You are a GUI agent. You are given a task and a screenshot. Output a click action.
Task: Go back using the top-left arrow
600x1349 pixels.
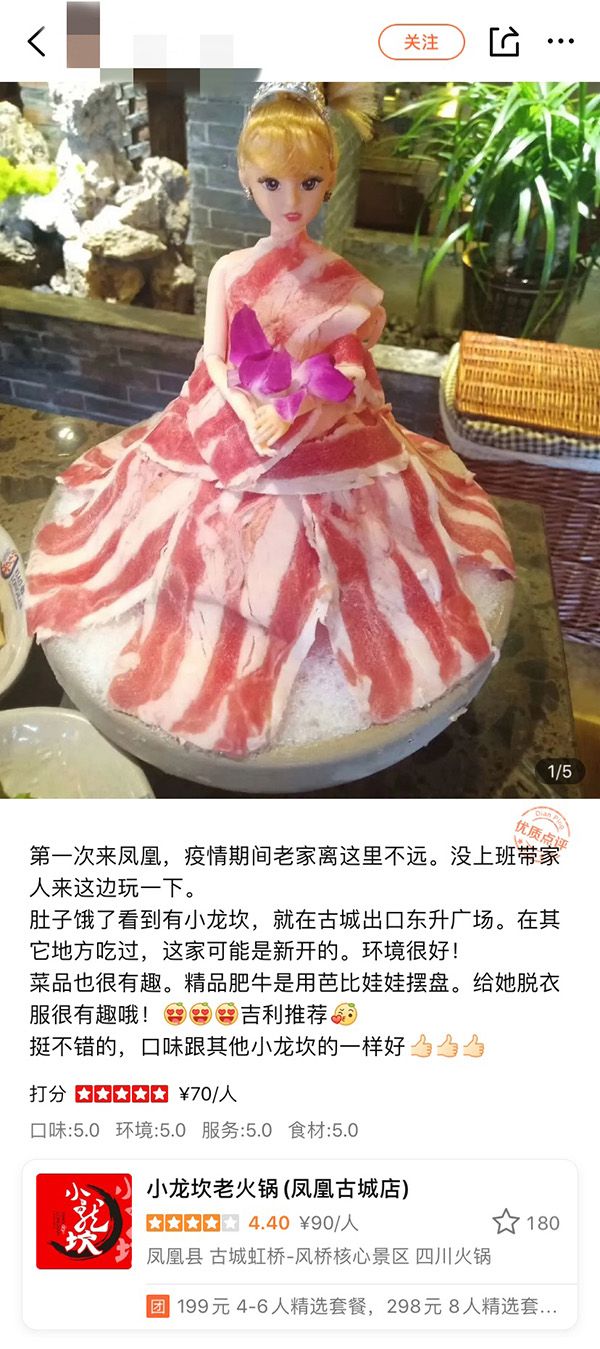(x=37, y=42)
